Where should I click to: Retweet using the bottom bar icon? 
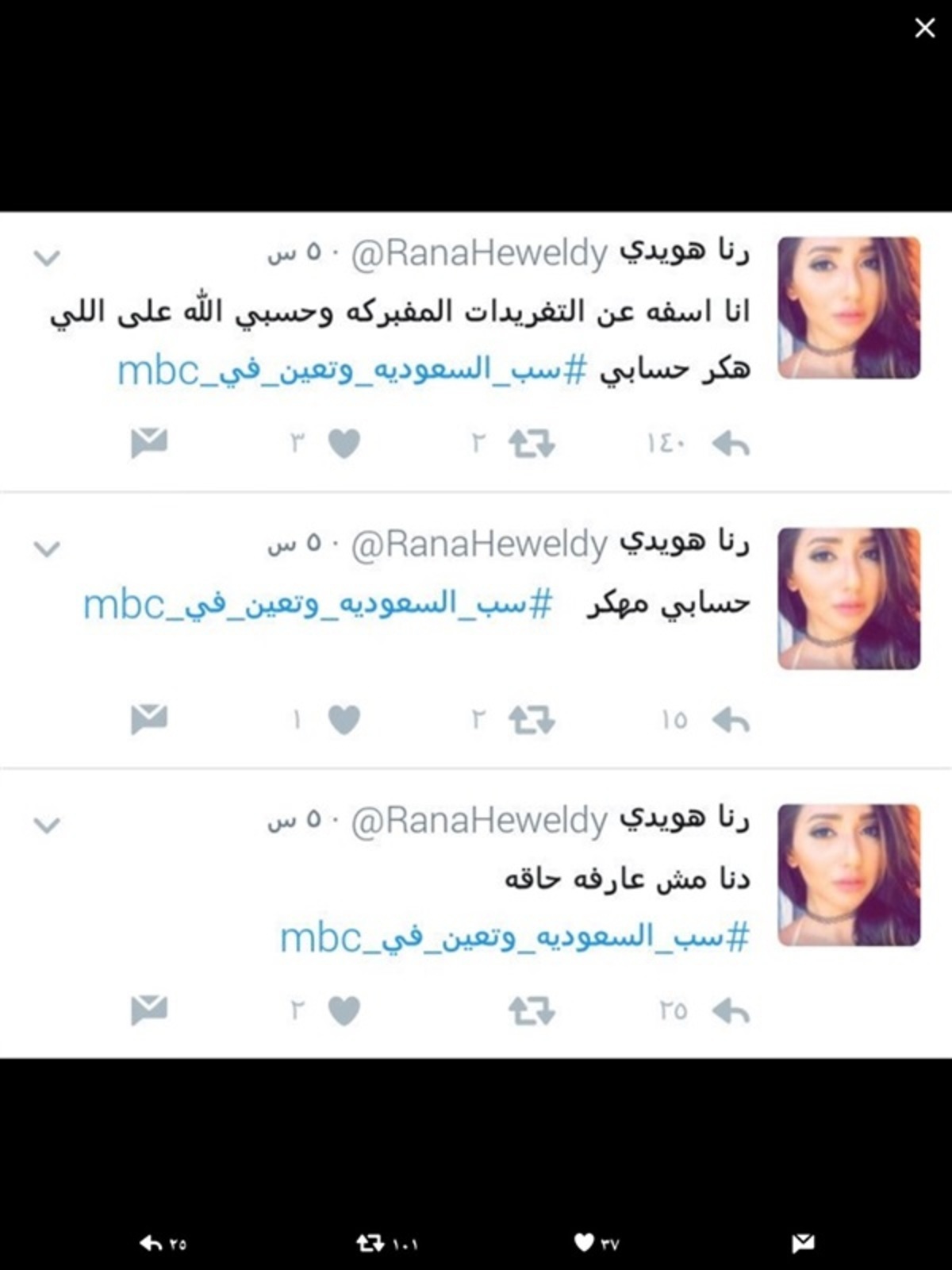click(x=370, y=1243)
